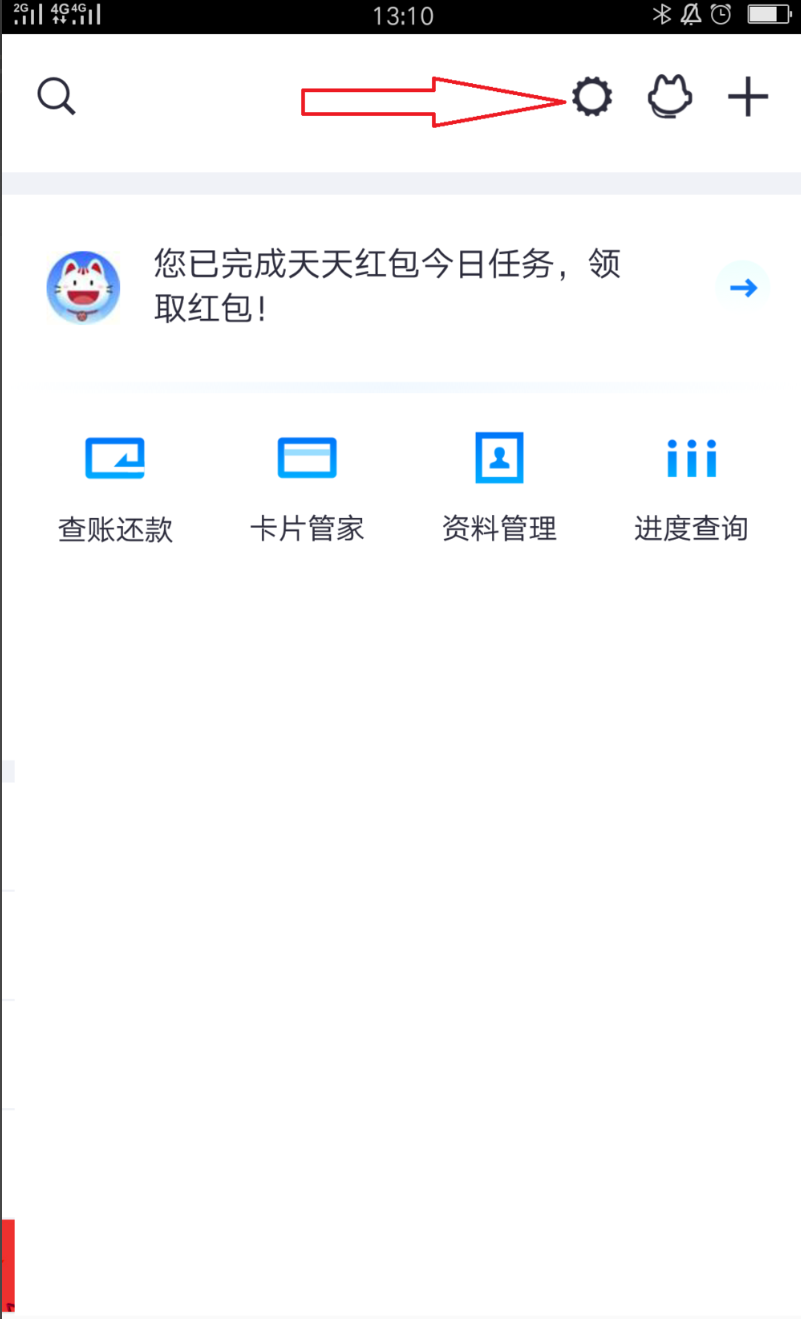Tap the 查账还款 text label

tap(115, 529)
